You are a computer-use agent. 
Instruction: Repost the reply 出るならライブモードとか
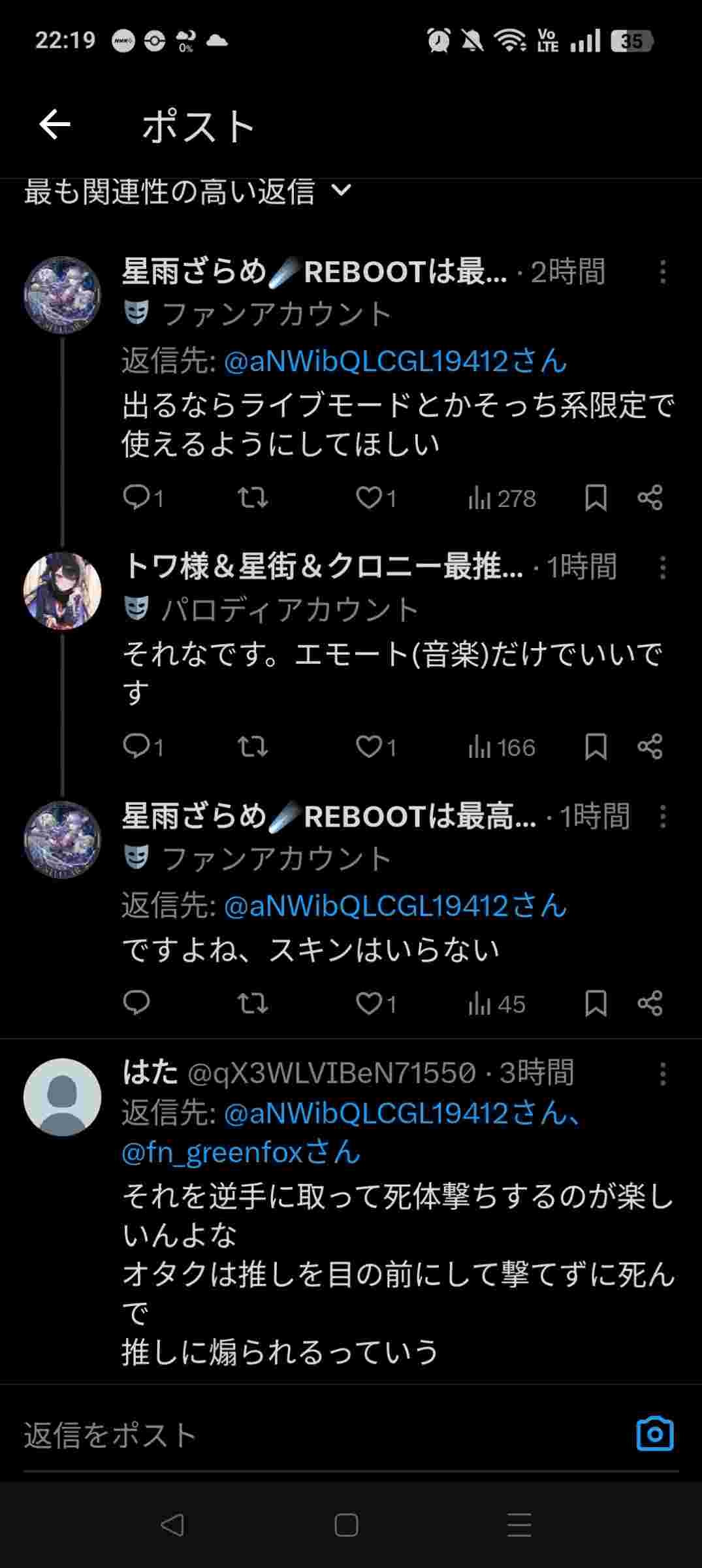[253, 498]
